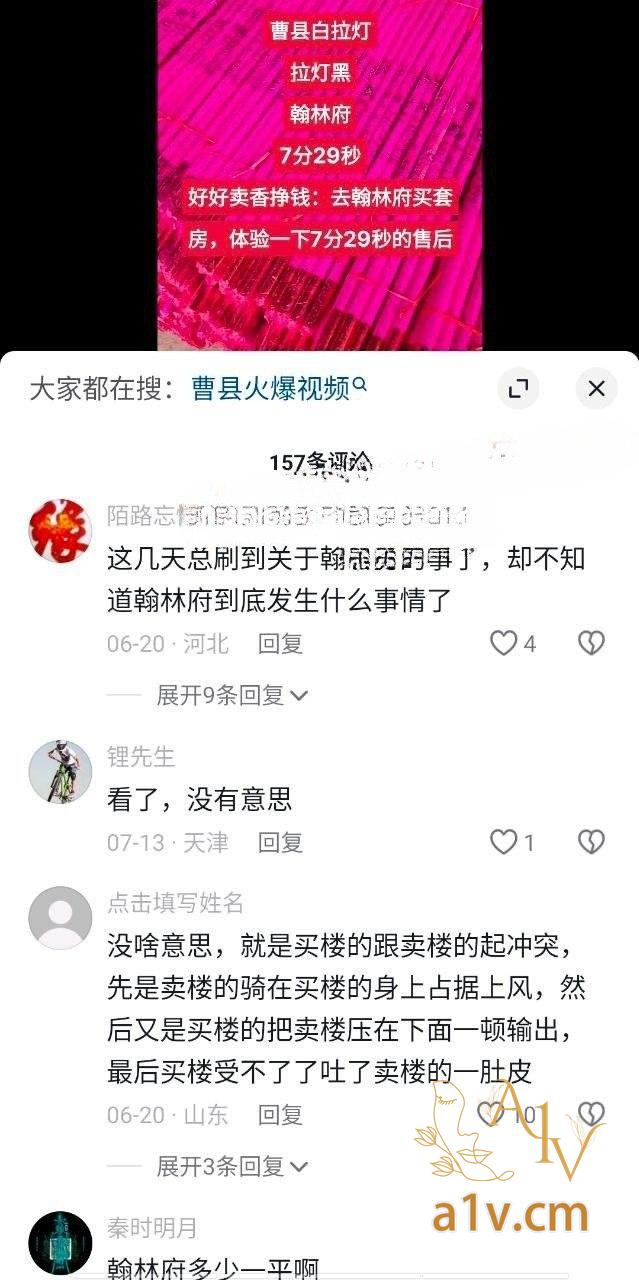Expand the 9 replies thread
639x1280 pixels.
(231, 695)
